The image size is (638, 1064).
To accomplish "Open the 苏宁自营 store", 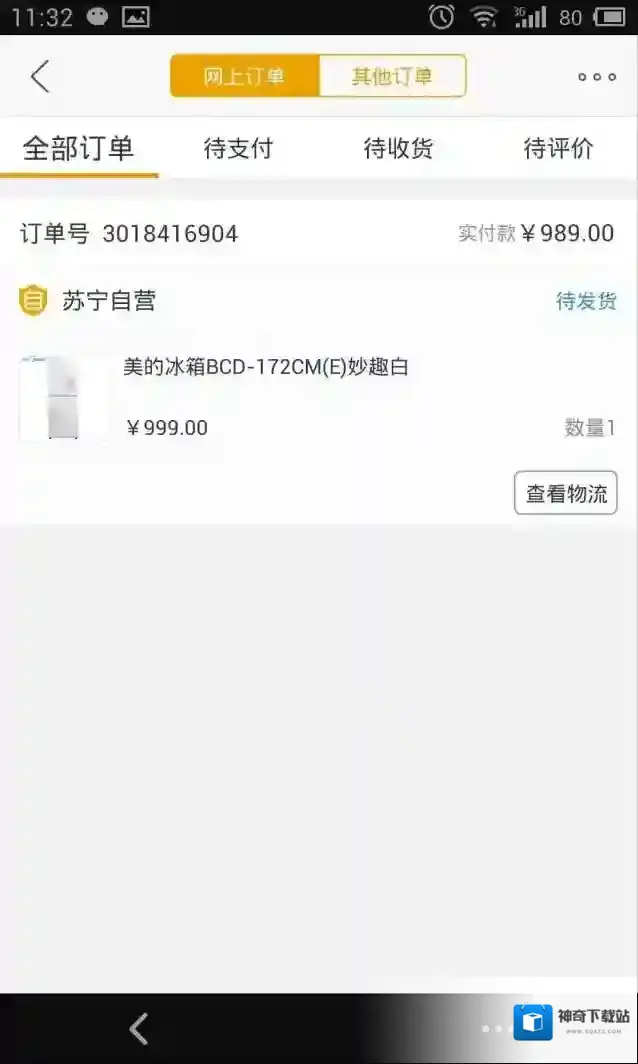I will point(108,300).
